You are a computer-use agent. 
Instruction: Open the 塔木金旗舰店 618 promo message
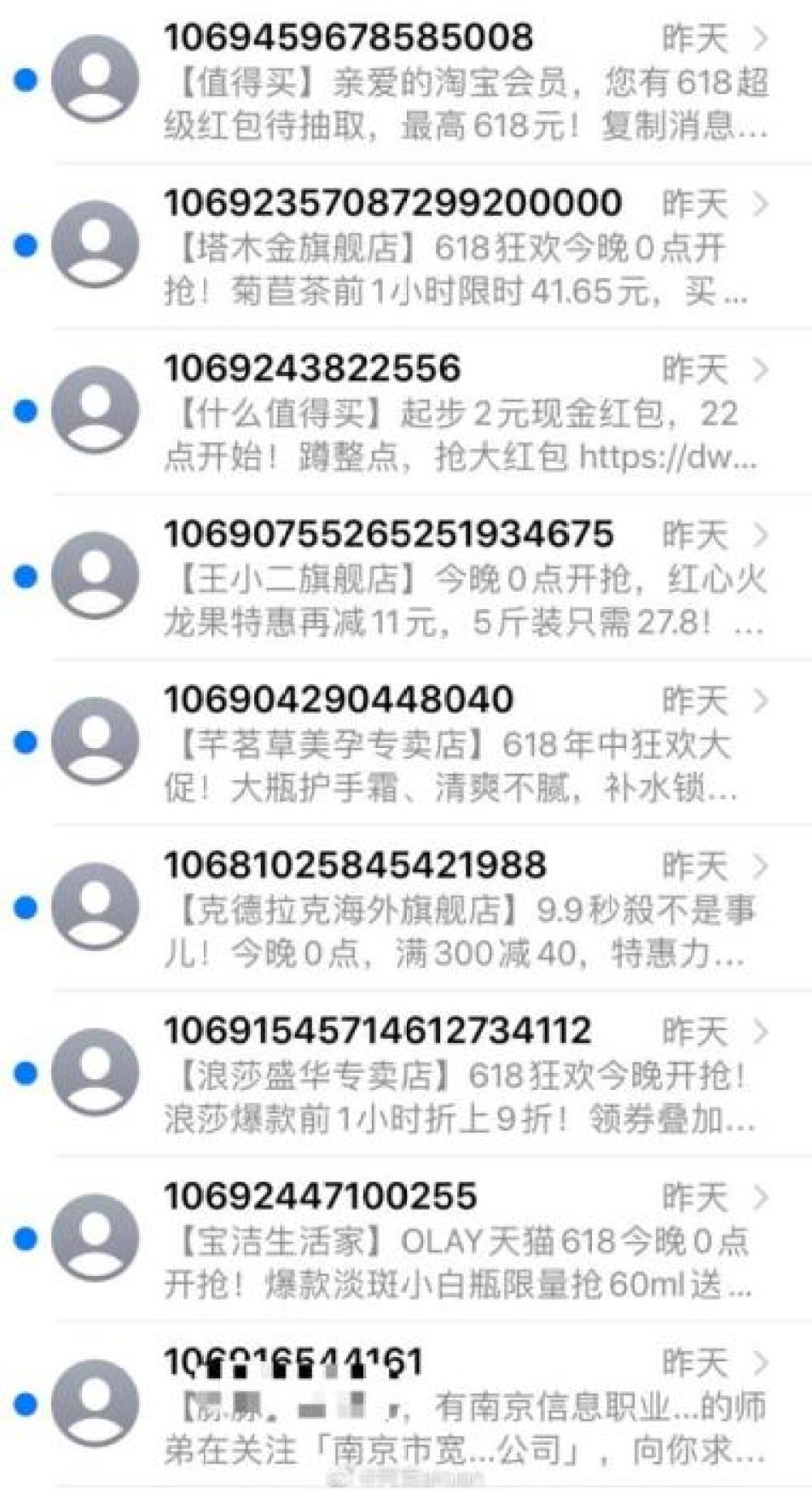tap(463, 248)
